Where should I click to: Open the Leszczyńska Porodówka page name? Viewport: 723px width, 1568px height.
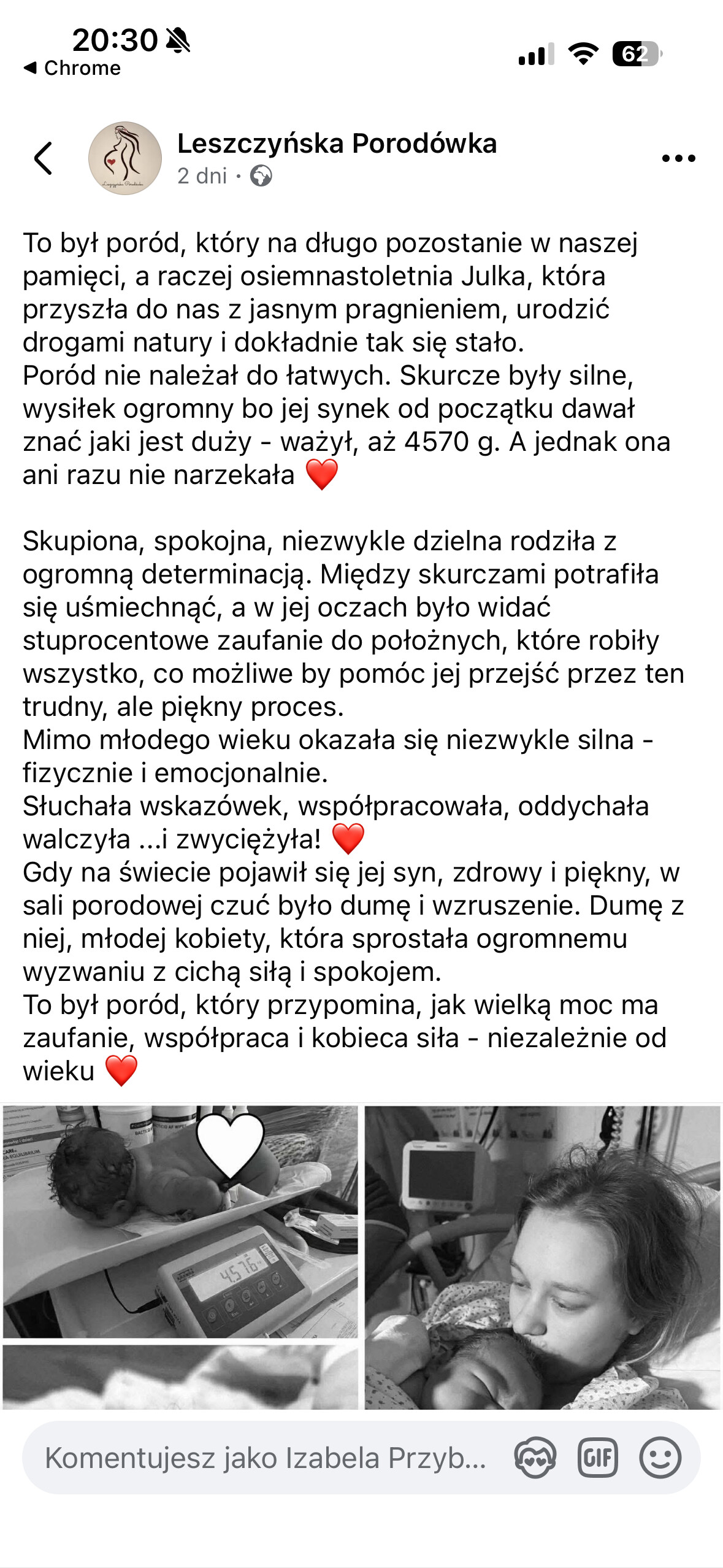[x=337, y=144]
